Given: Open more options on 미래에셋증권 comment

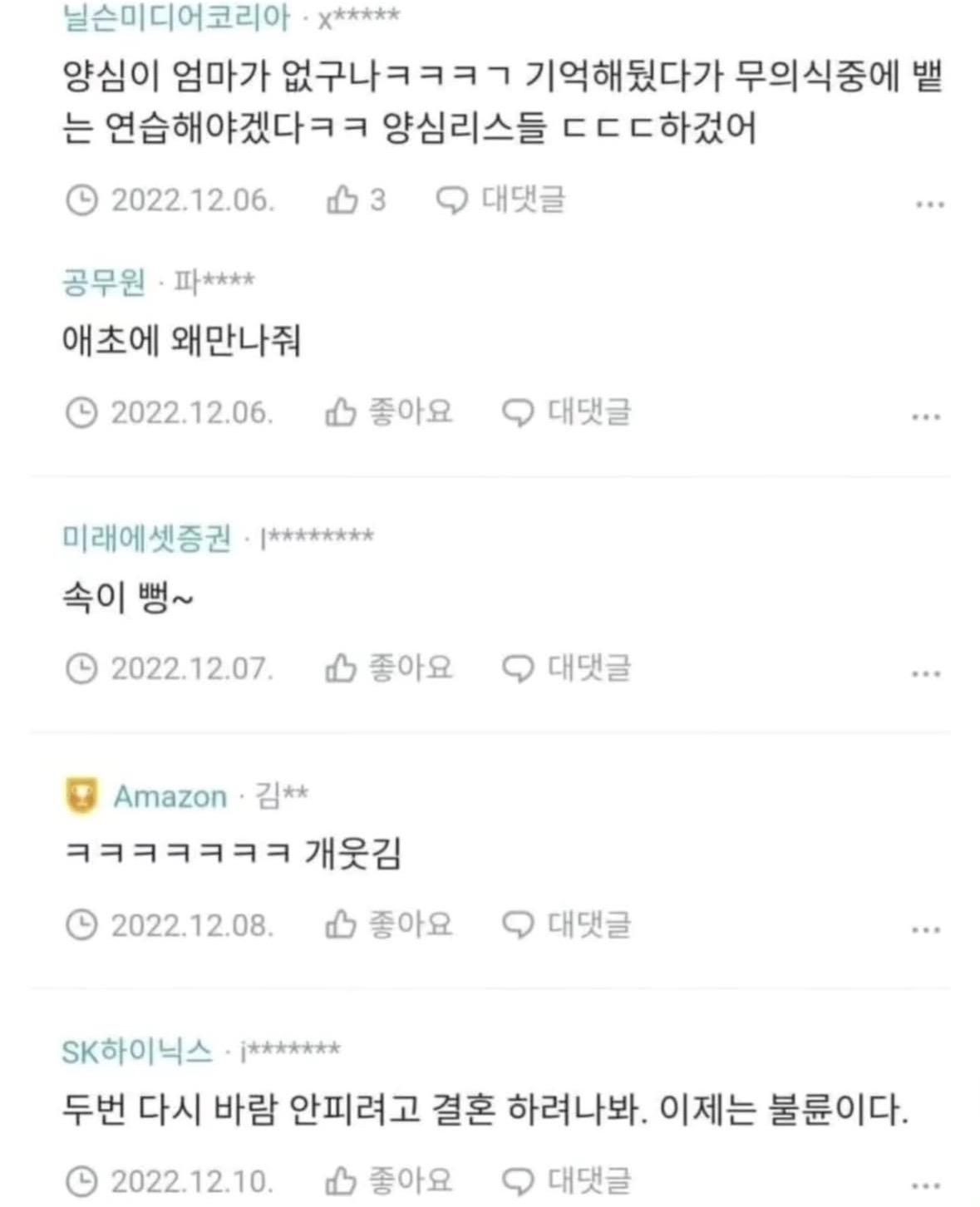Looking at the screenshot, I should click(x=926, y=673).
